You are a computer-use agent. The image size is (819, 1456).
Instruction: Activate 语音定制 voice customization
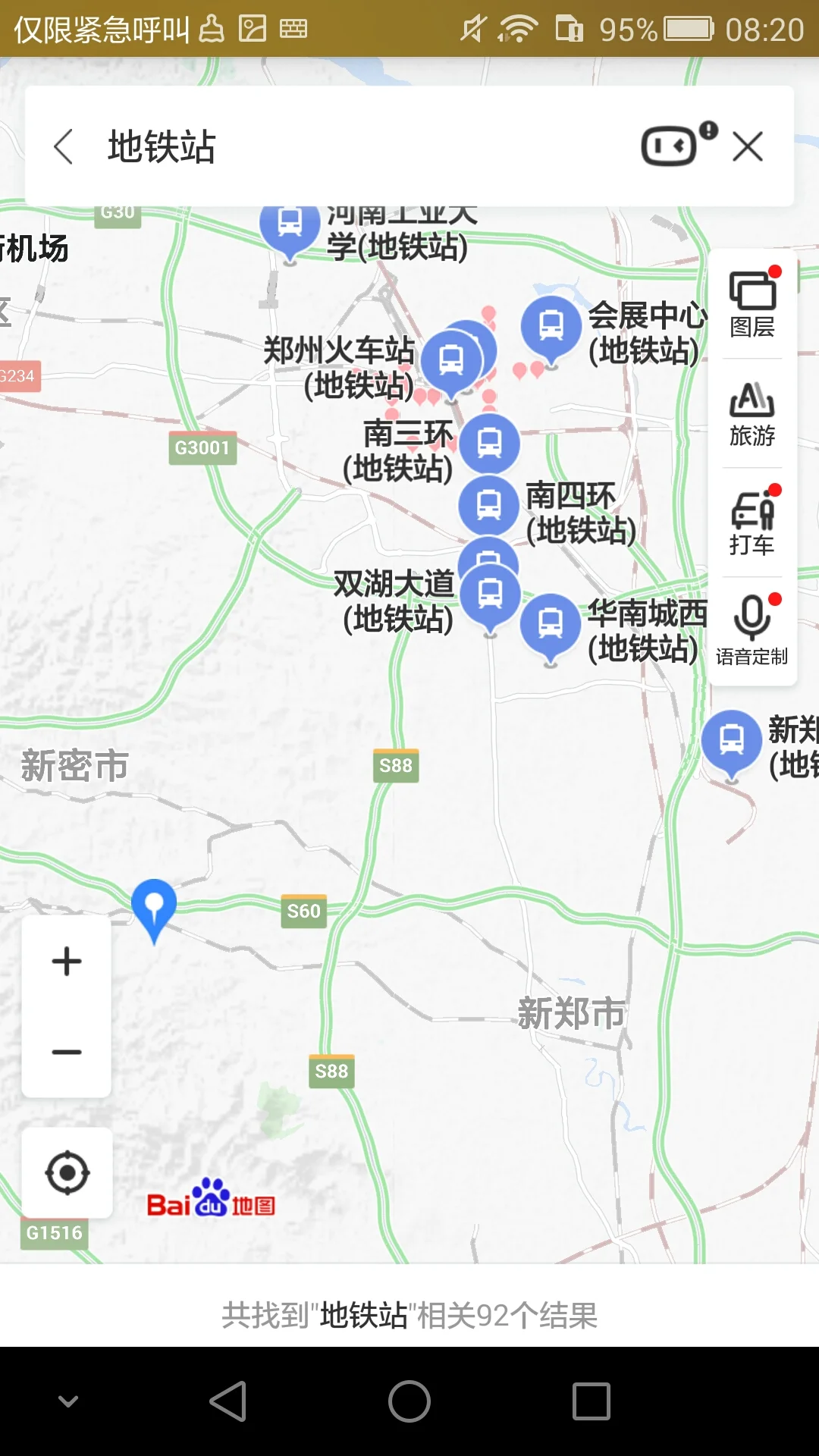751,629
